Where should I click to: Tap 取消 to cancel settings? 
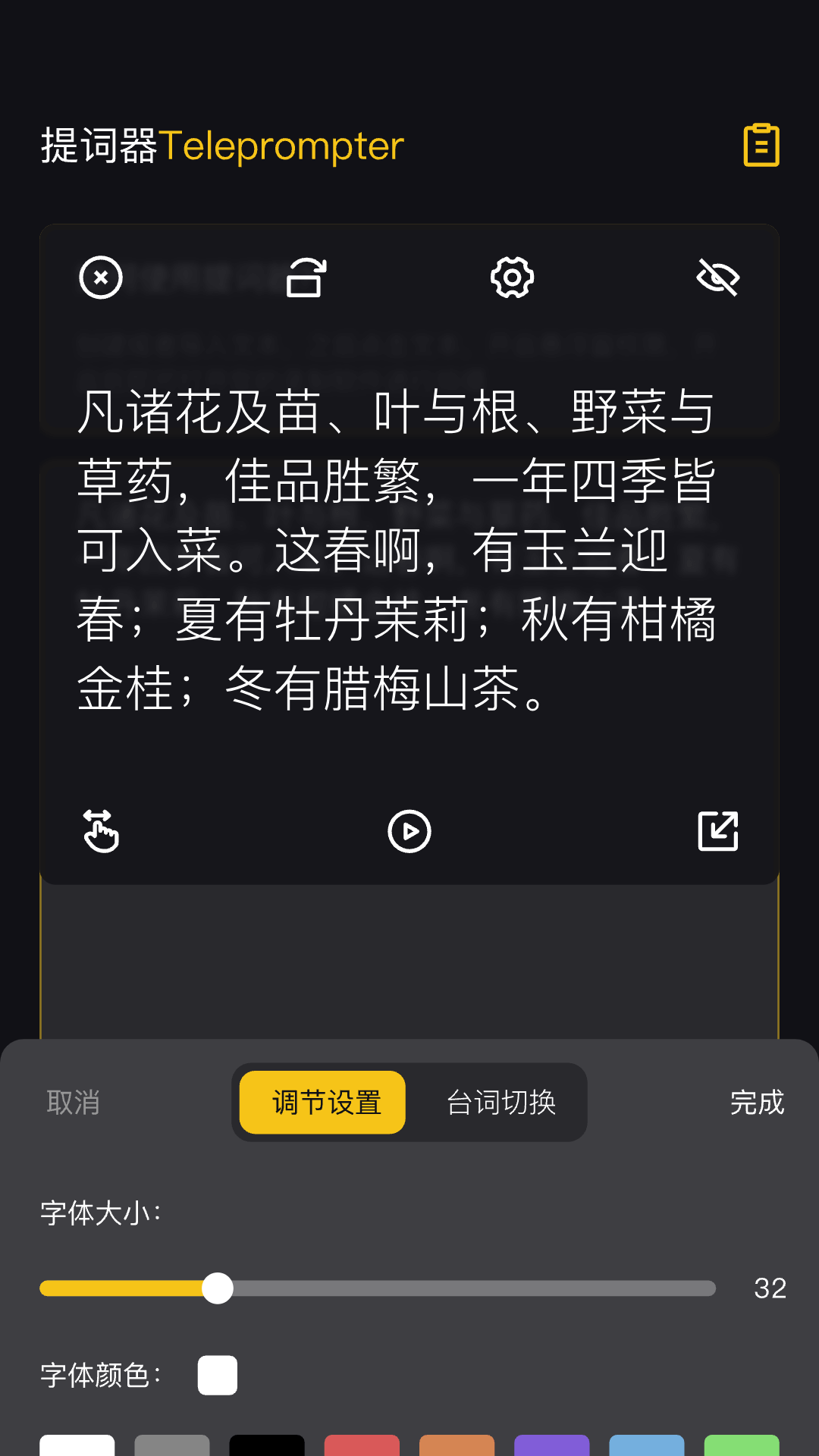(x=74, y=1102)
